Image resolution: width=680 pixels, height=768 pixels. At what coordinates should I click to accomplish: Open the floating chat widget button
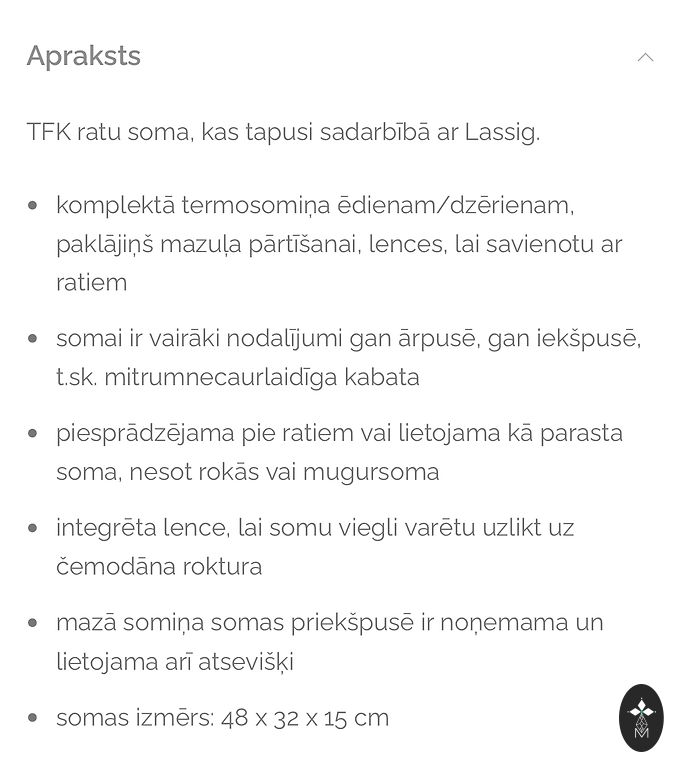(641, 717)
